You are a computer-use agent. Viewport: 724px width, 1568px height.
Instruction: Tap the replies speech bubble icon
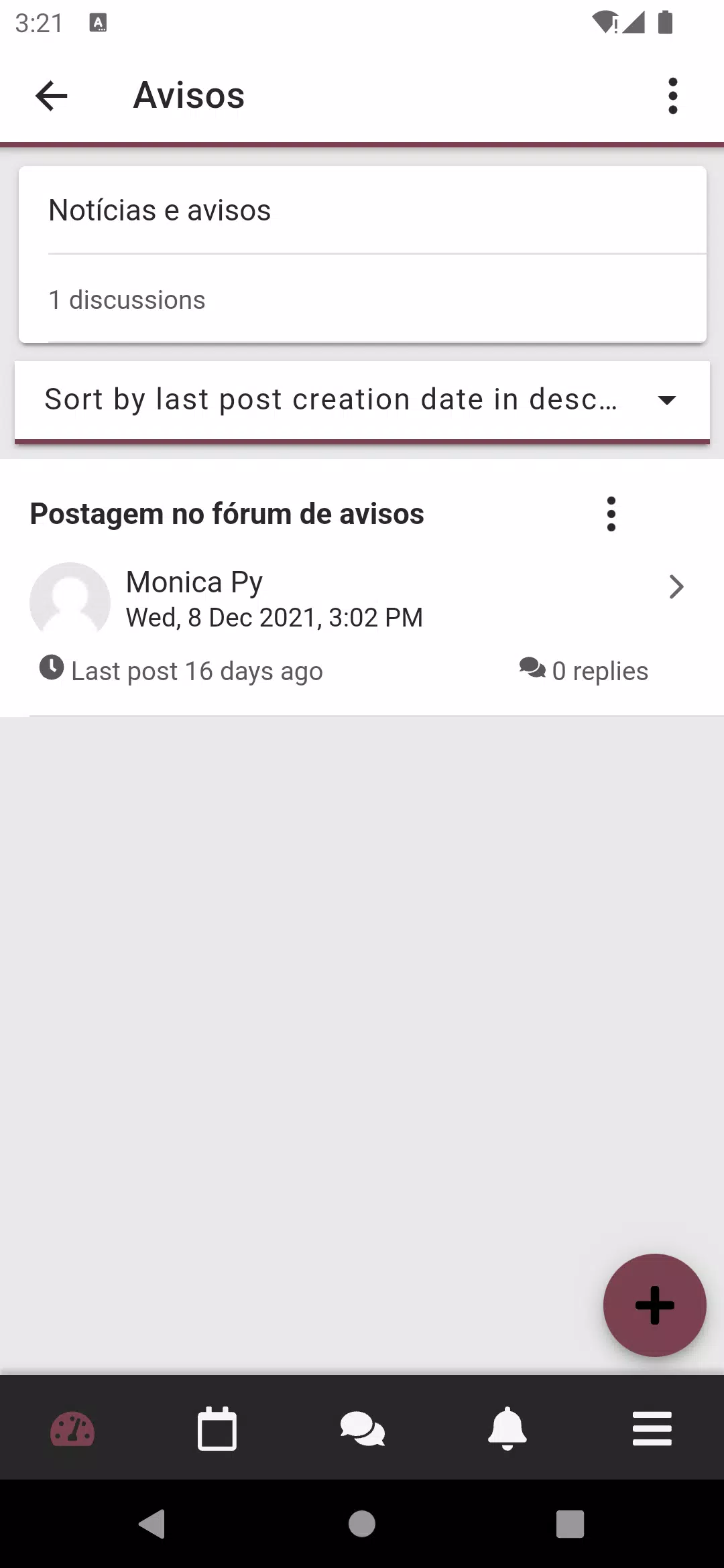point(533,669)
